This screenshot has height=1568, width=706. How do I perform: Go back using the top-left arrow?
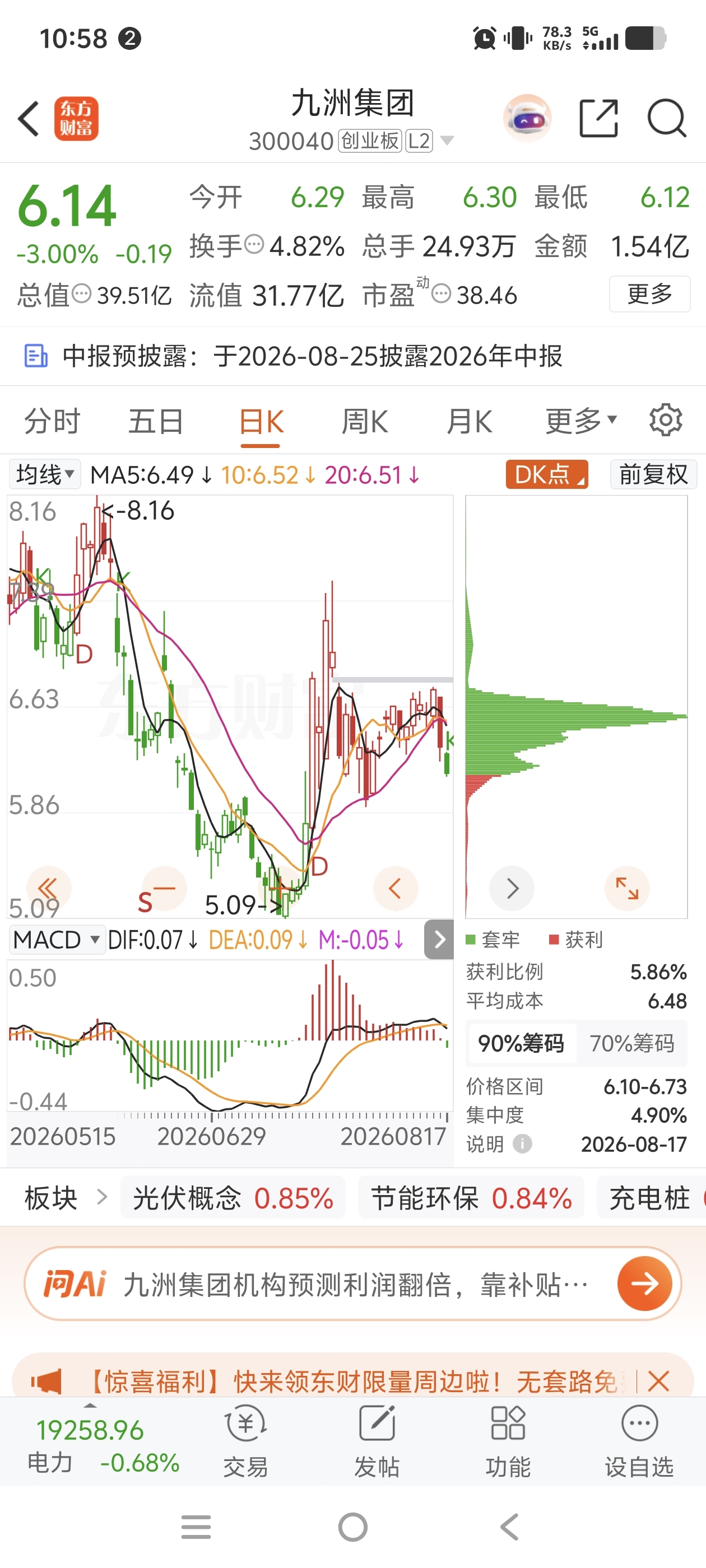[28, 119]
